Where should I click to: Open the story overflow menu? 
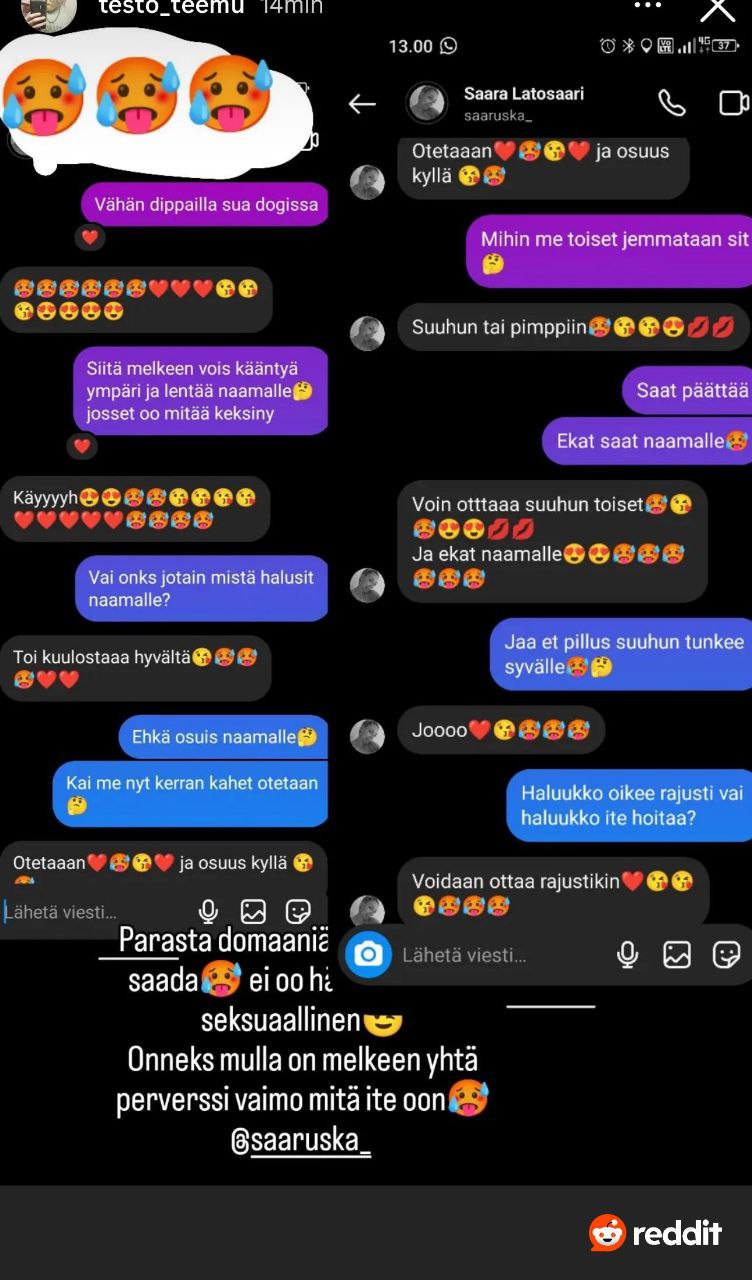click(648, 6)
